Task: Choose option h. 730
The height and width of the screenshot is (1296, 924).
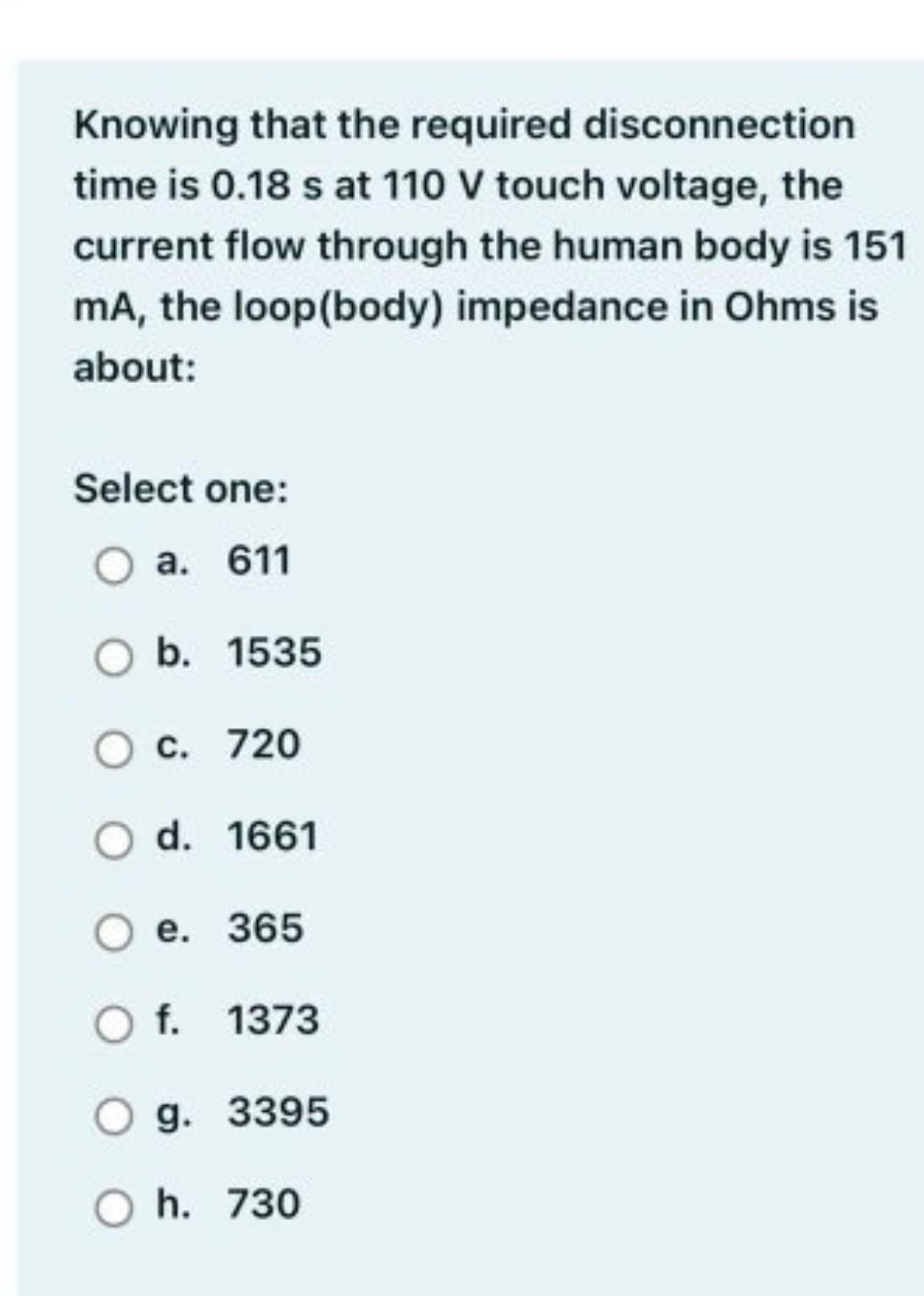Action: pos(113,1209)
